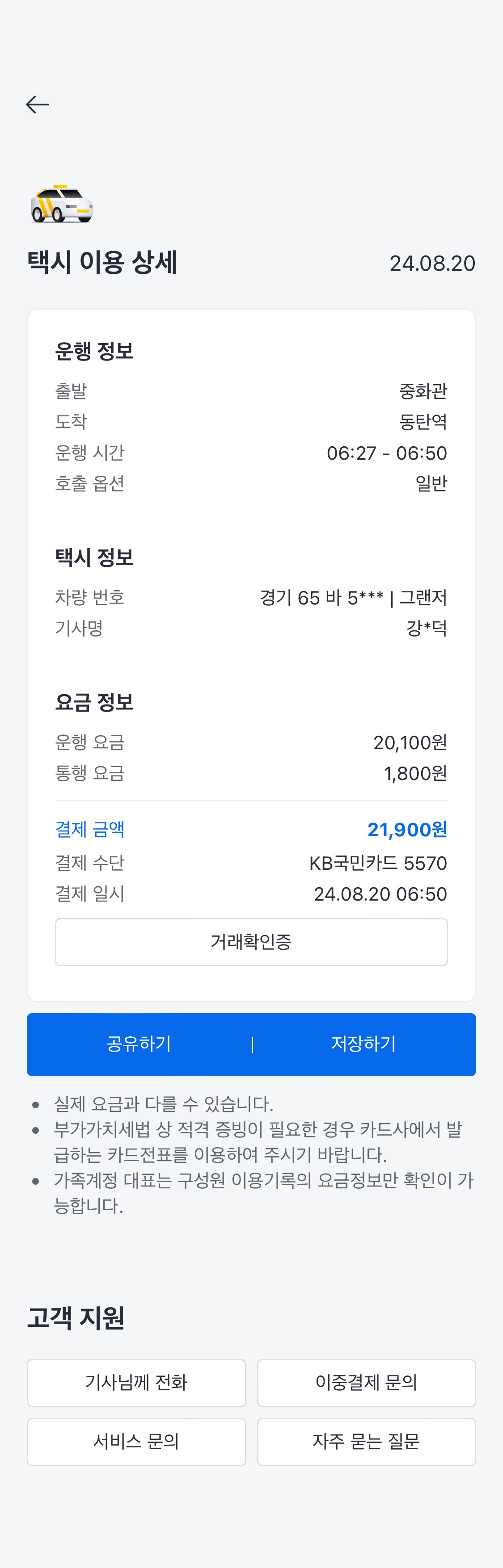The width and height of the screenshot is (503, 1568).
Task: Go back with the arrow icon
Action: (37, 105)
